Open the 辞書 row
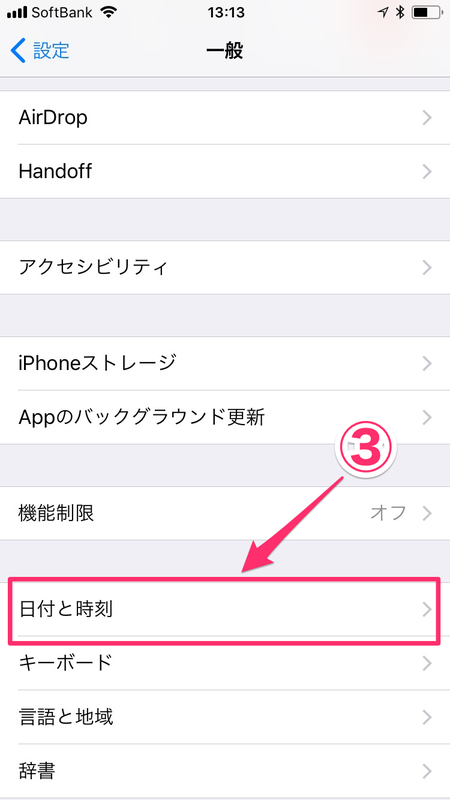Image resolution: width=450 pixels, height=800 pixels. click(x=225, y=771)
